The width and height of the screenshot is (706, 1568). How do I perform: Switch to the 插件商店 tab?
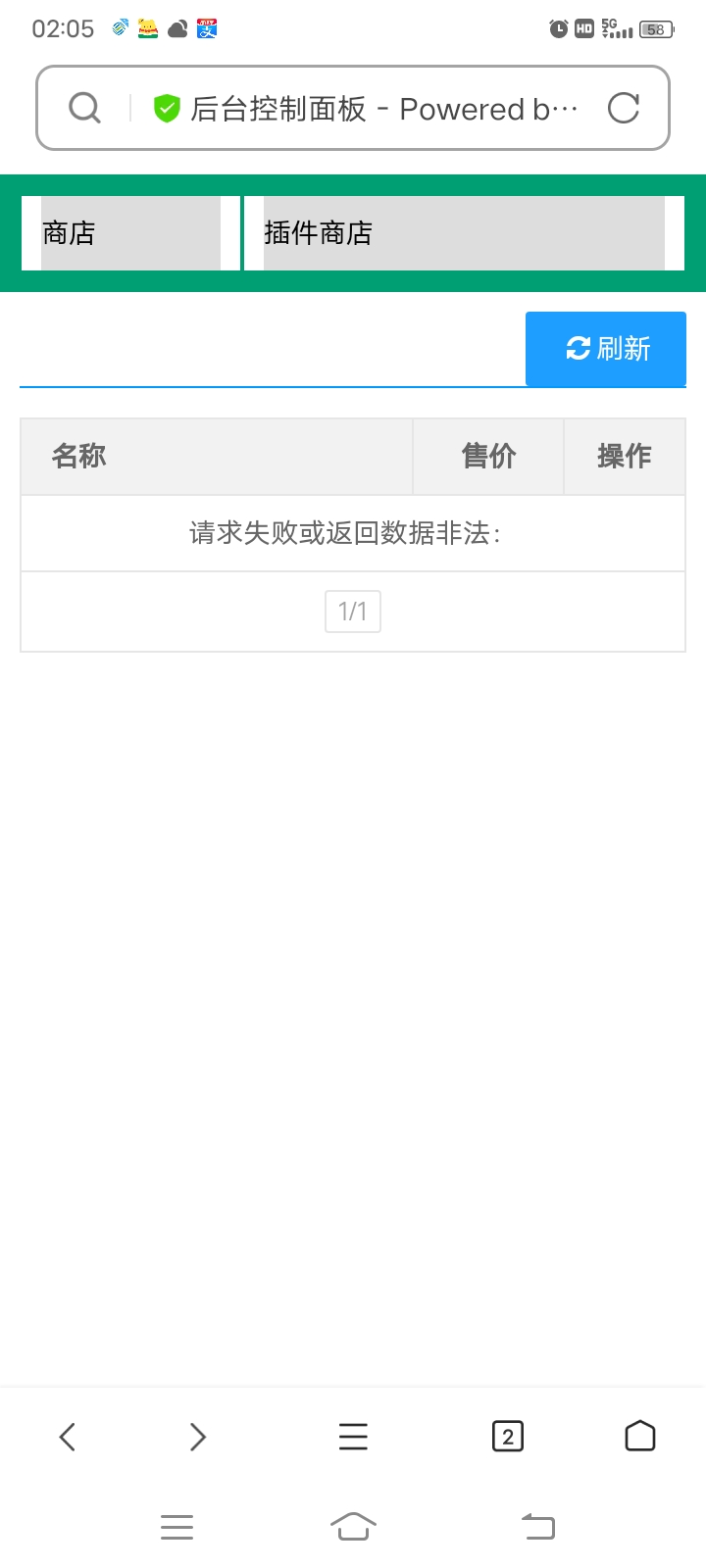463,233
